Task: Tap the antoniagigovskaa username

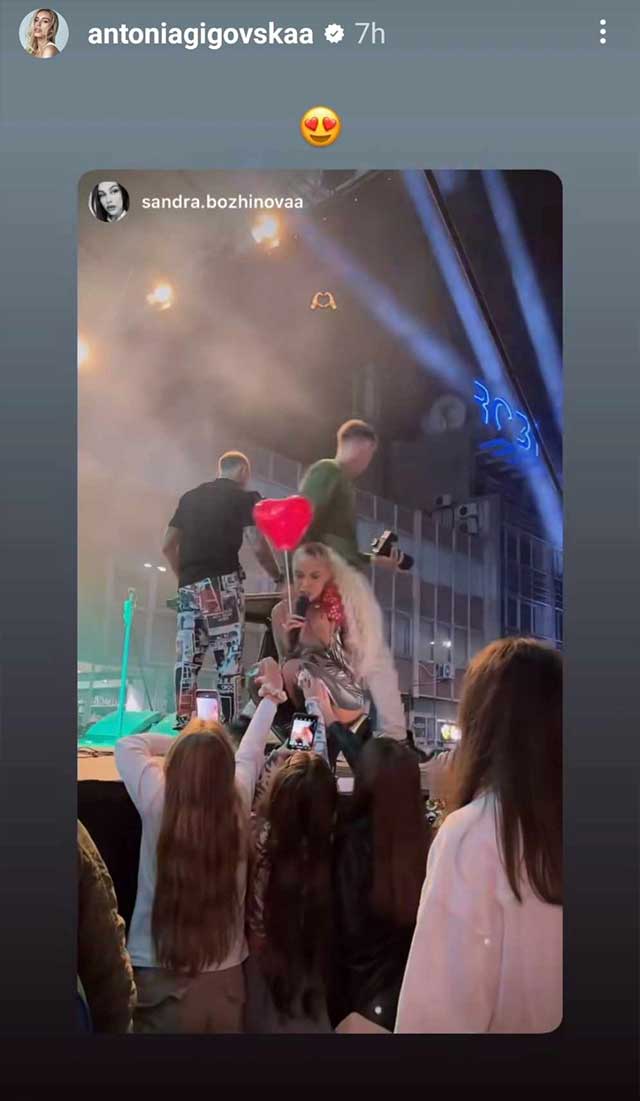Action: tap(200, 34)
